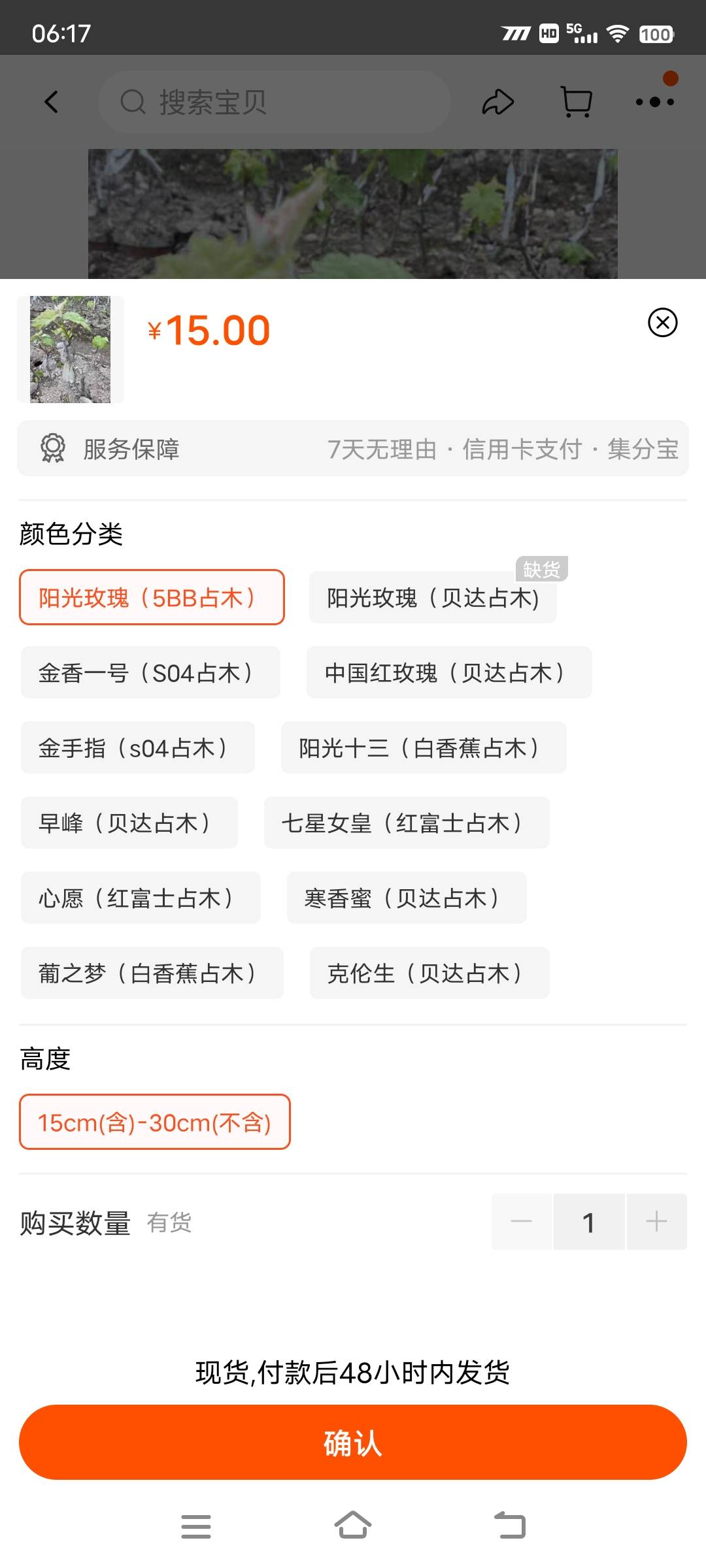The image size is (706, 1568).
Task: Open the shopping cart icon
Action: click(x=577, y=102)
